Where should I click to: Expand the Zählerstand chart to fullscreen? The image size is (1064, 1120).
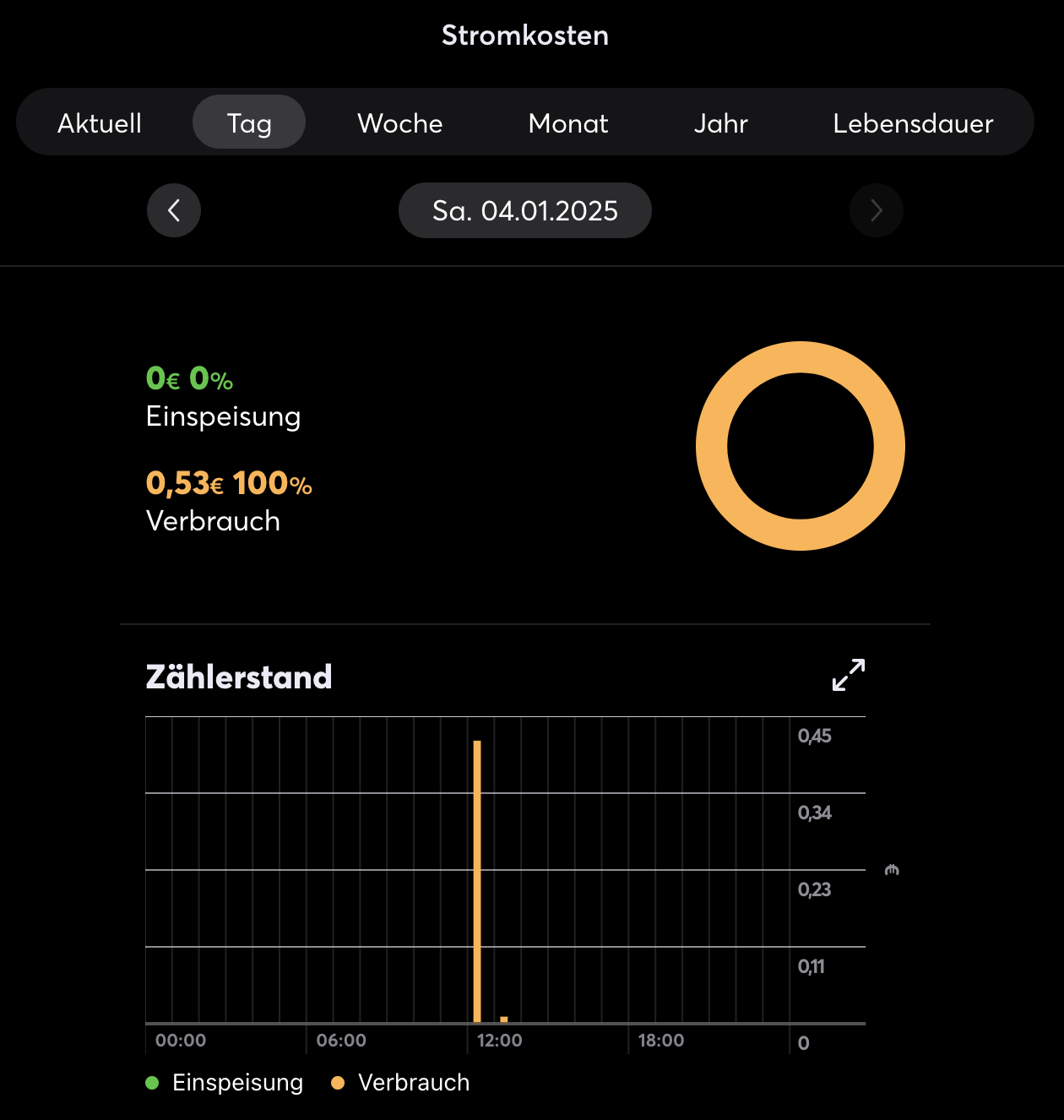tap(848, 675)
